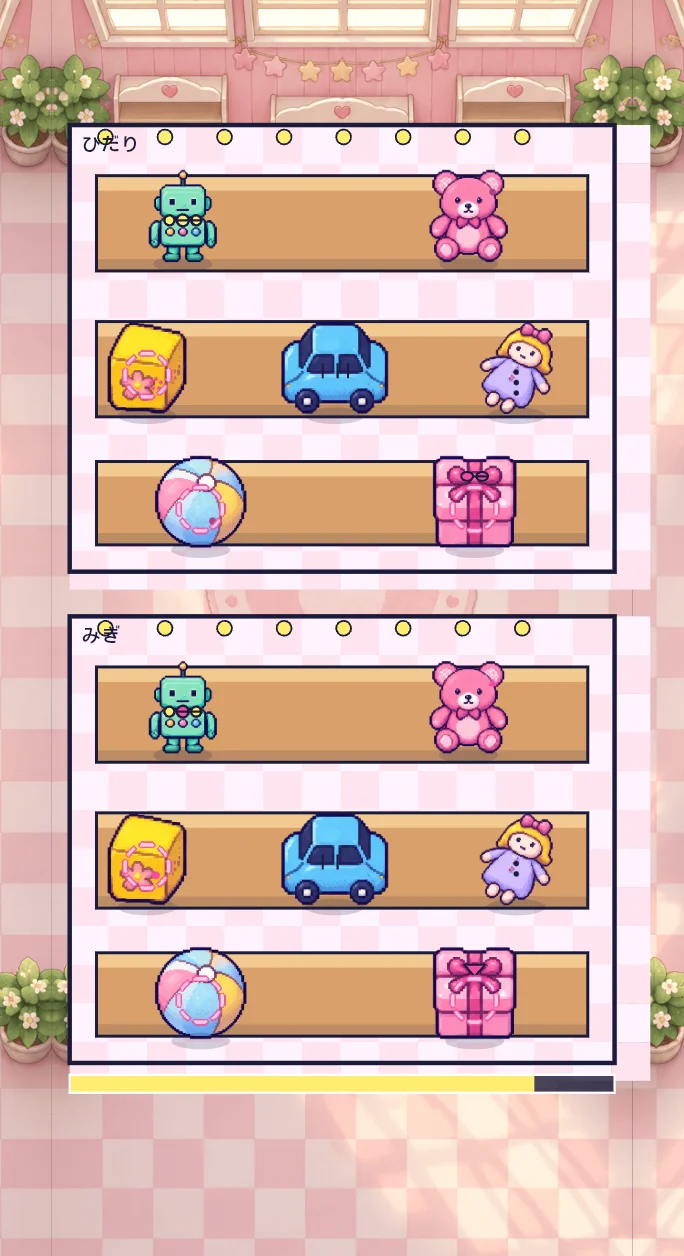Screen dimensions: 684x1256
Task: Choose the blue car in the みぎ panel
Action: pos(334,859)
